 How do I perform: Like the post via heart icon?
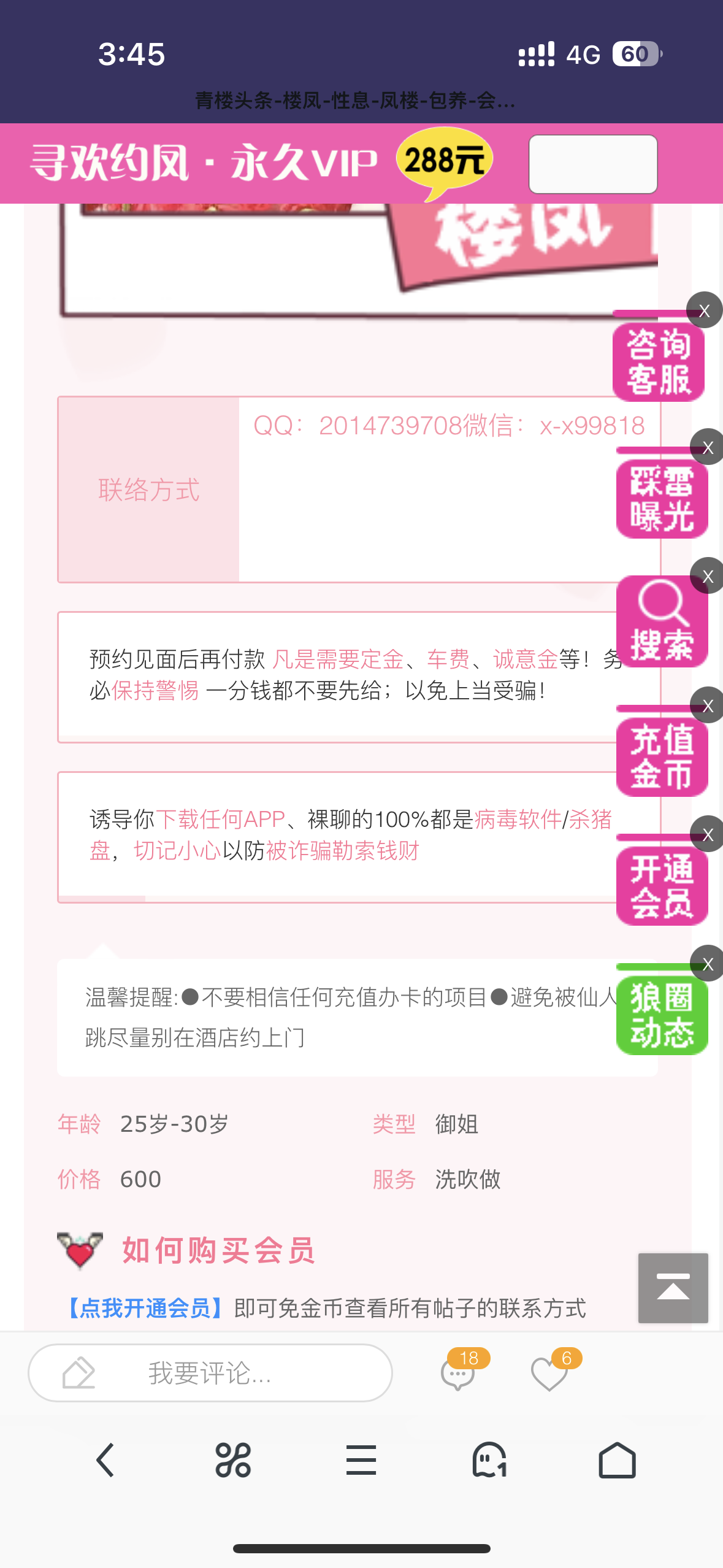point(549,1374)
